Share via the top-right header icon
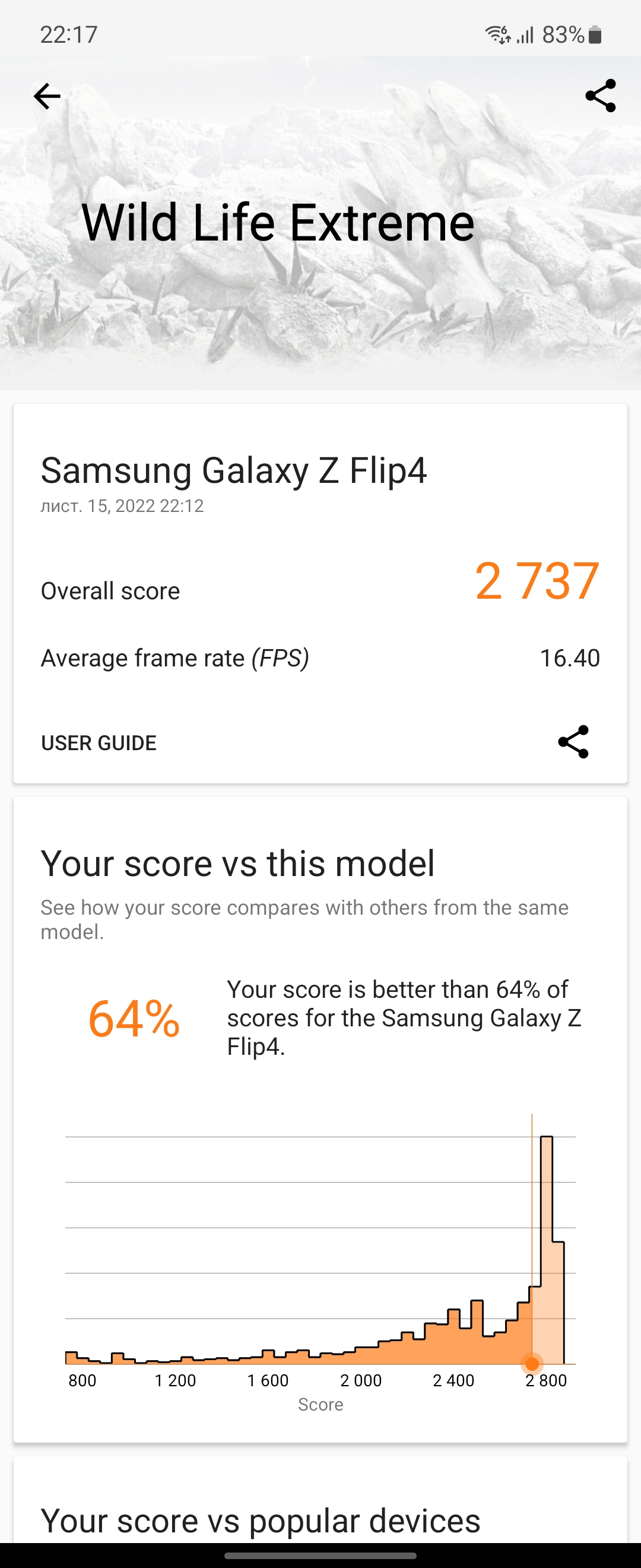The image size is (641, 1568). pyautogui.click(x=600, y=96)
